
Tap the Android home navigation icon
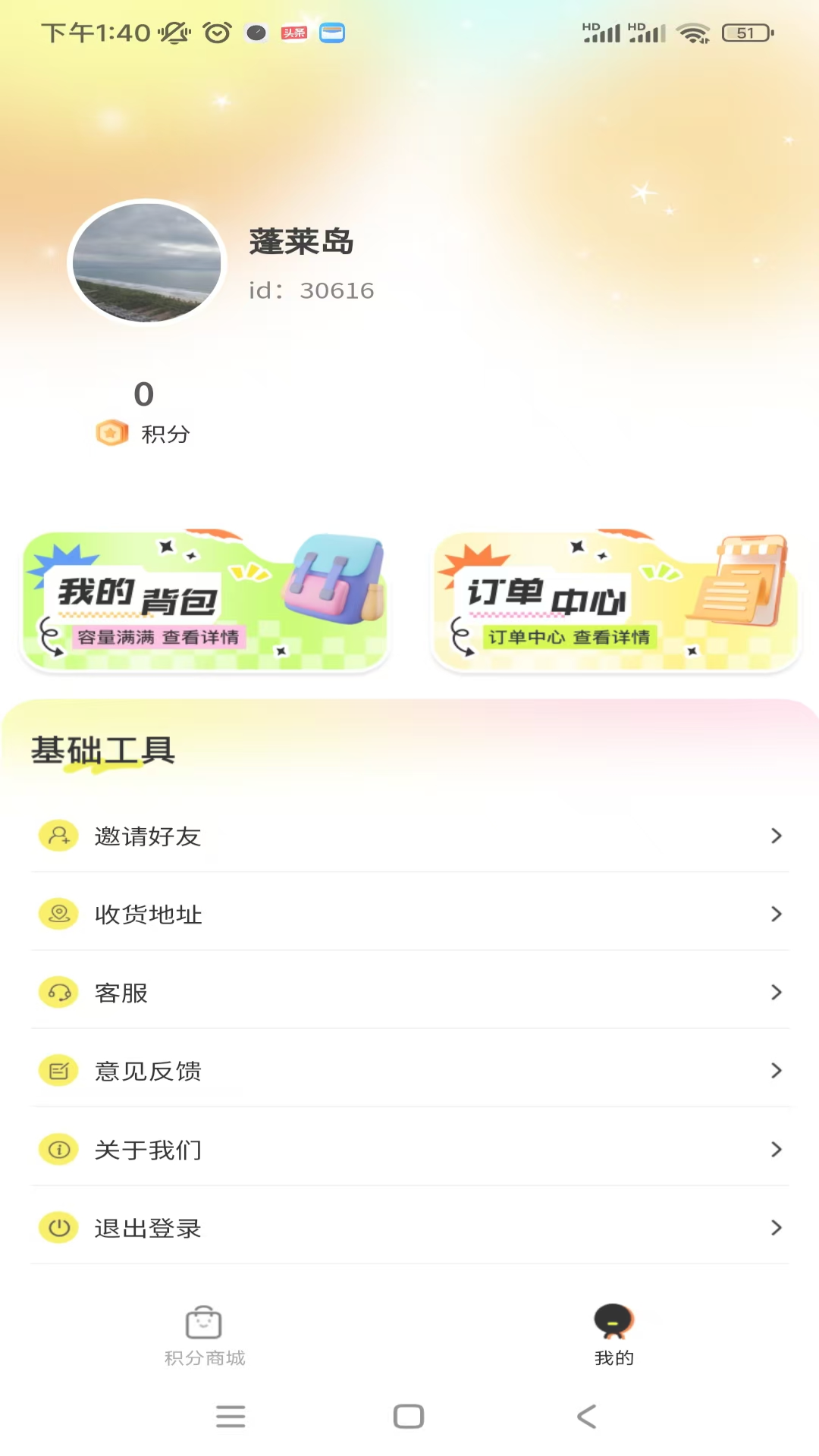[x=409, y=1416]
